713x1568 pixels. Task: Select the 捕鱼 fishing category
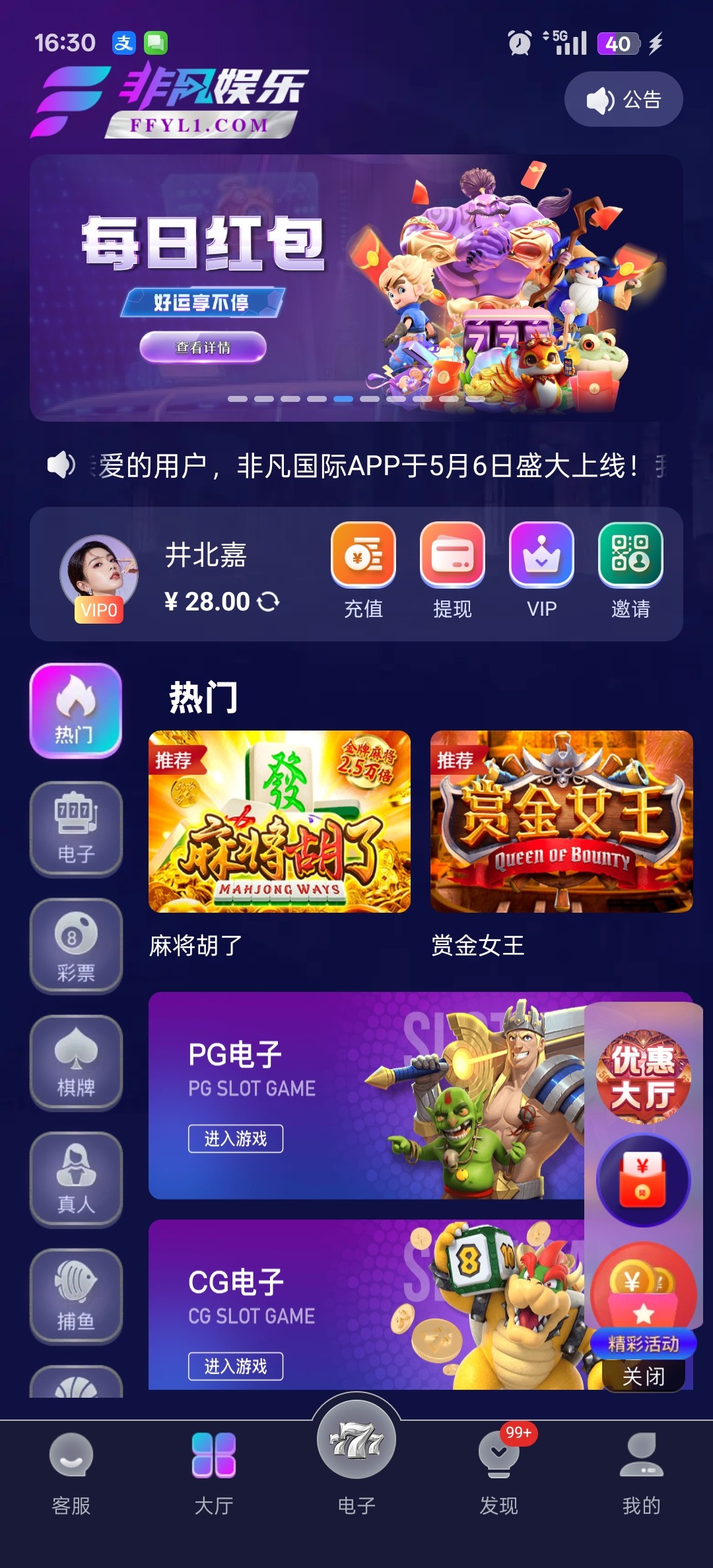(76, 1295)
